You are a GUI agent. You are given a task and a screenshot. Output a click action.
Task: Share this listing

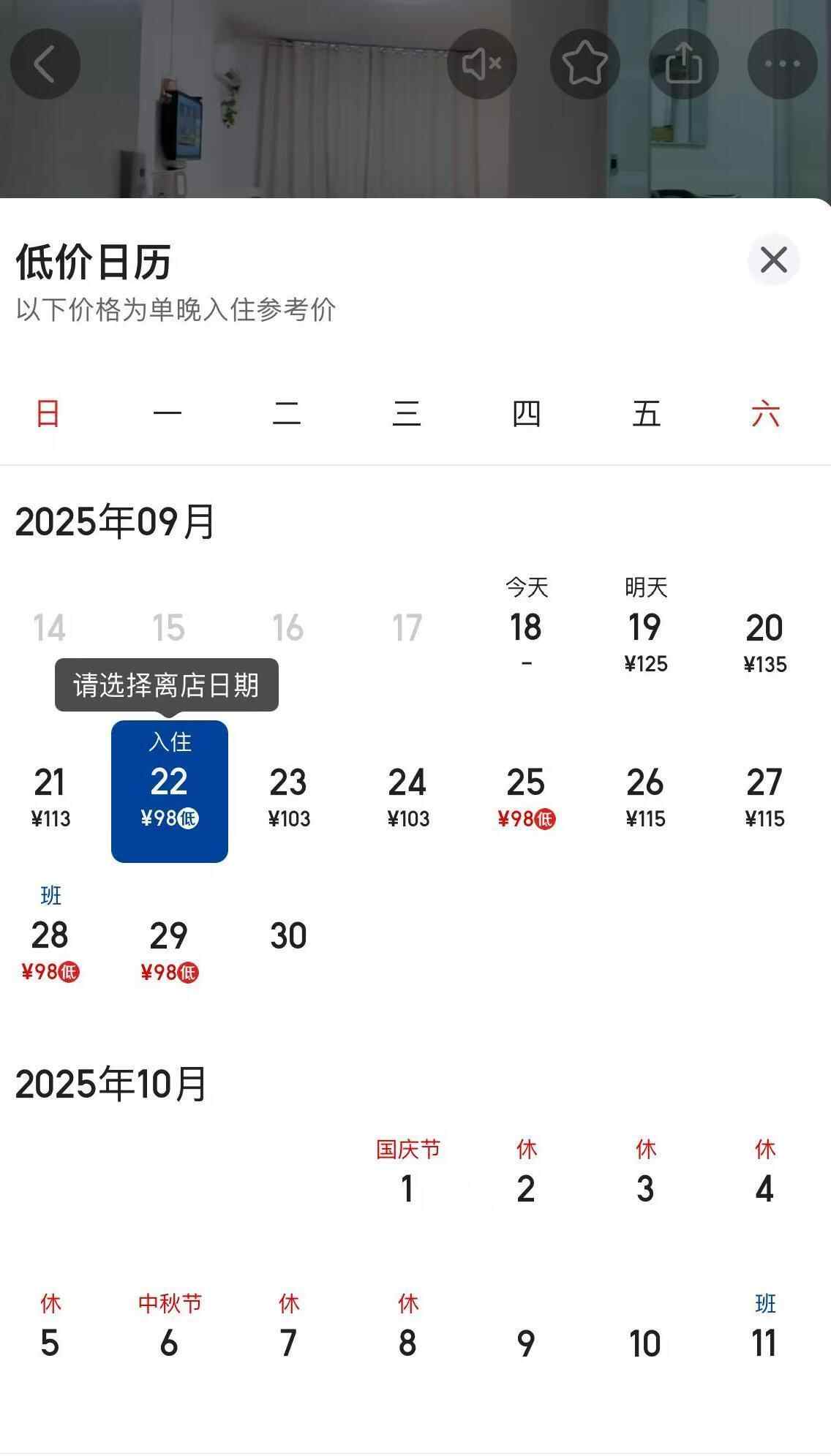click(x=684, y=64)
